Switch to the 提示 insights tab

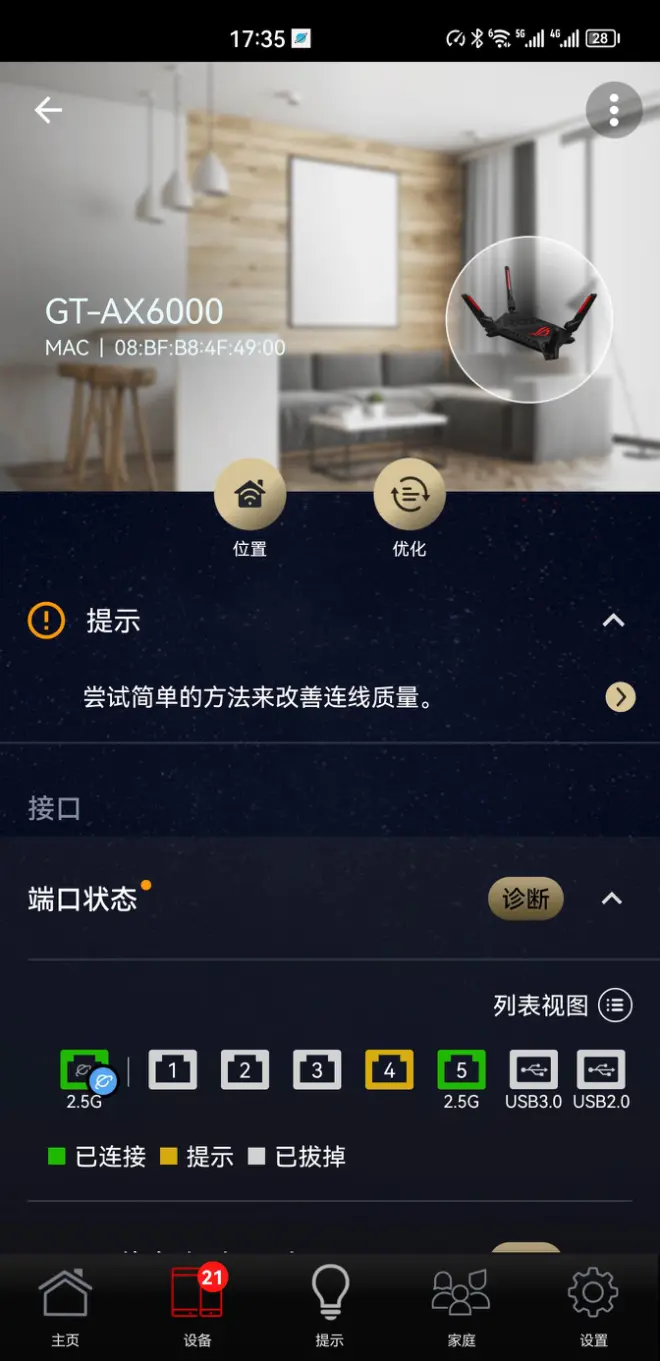click(x=329, y=1305)
